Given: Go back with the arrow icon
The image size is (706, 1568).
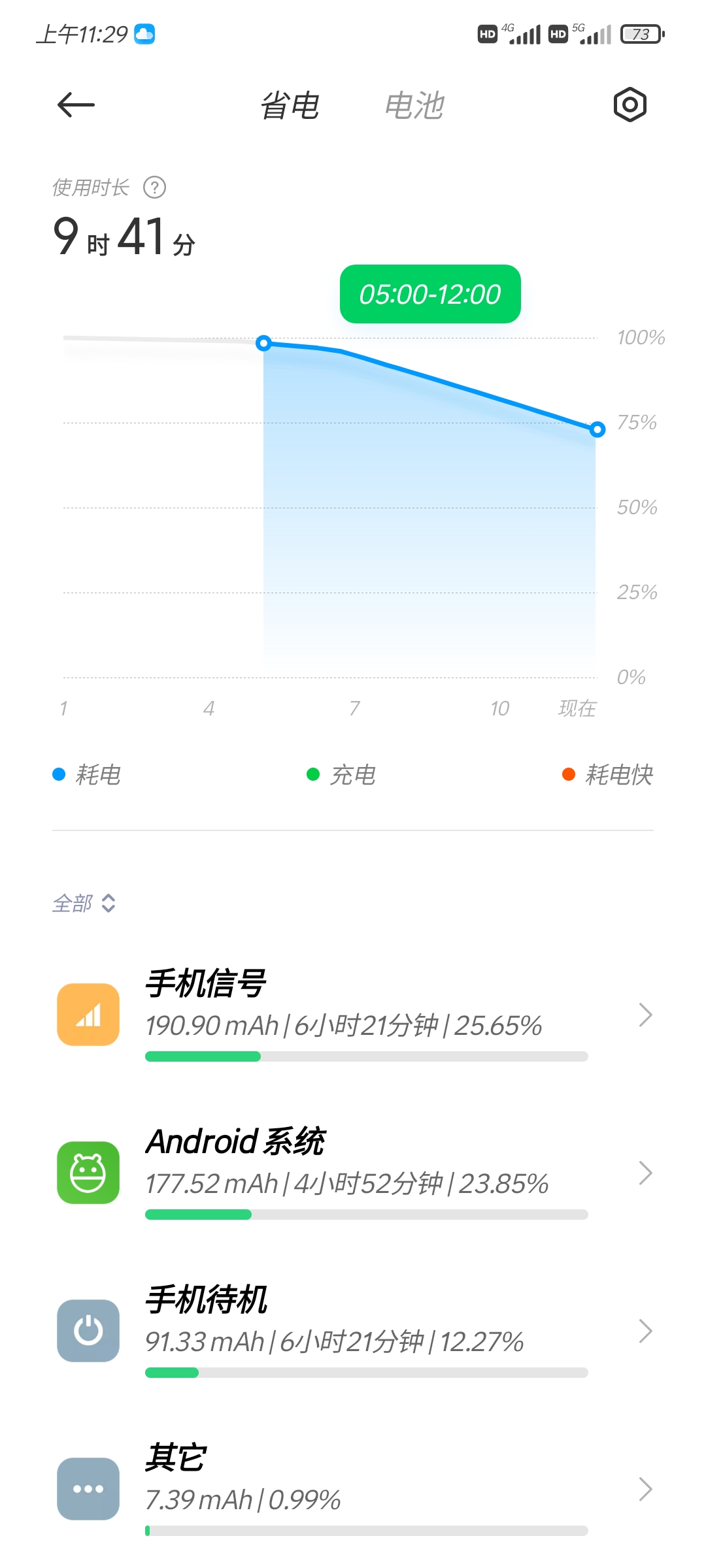Looking at the screenshot, I should coord(76,105).
